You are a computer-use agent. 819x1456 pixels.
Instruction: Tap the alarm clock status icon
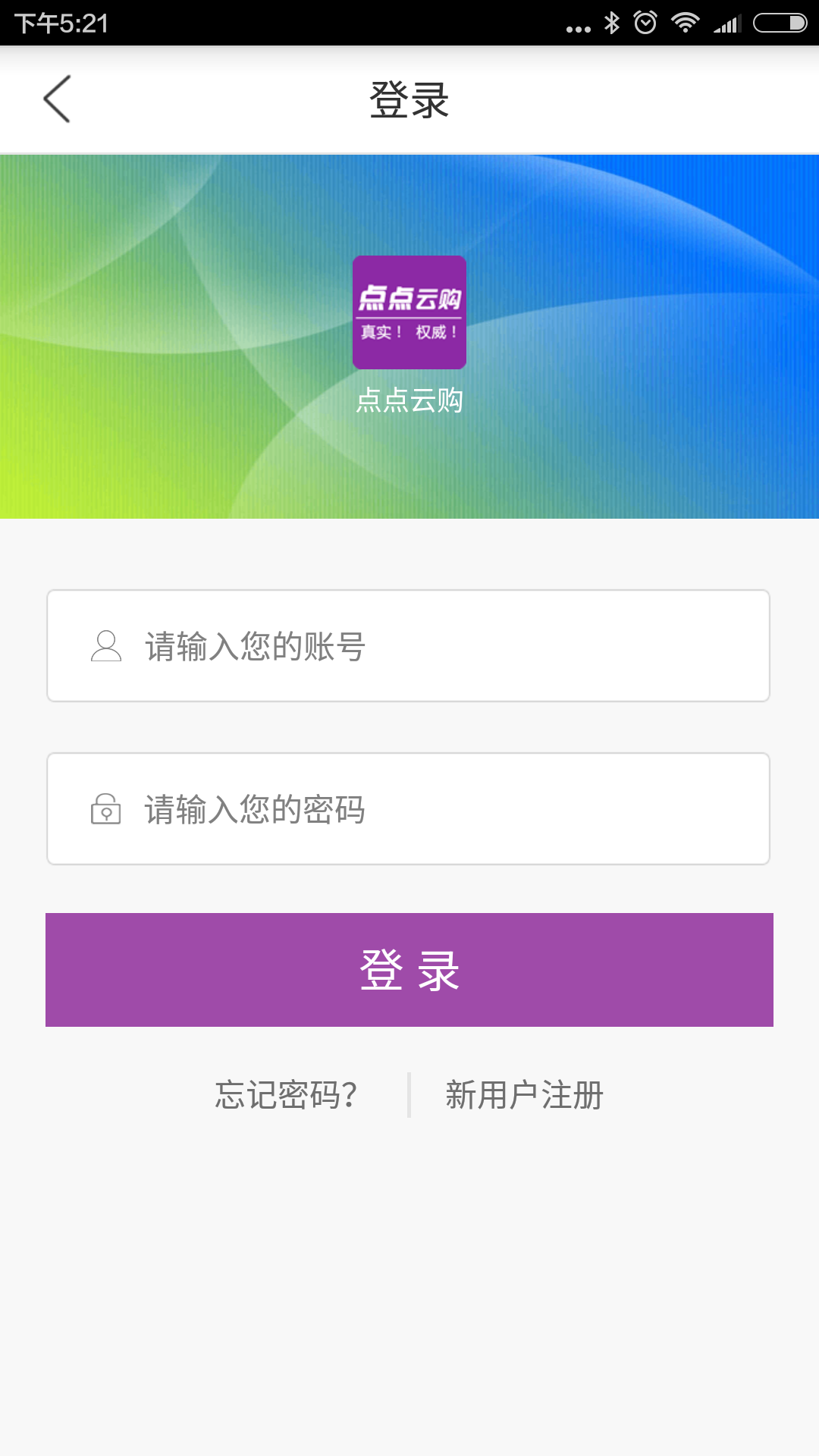(647, 22)
